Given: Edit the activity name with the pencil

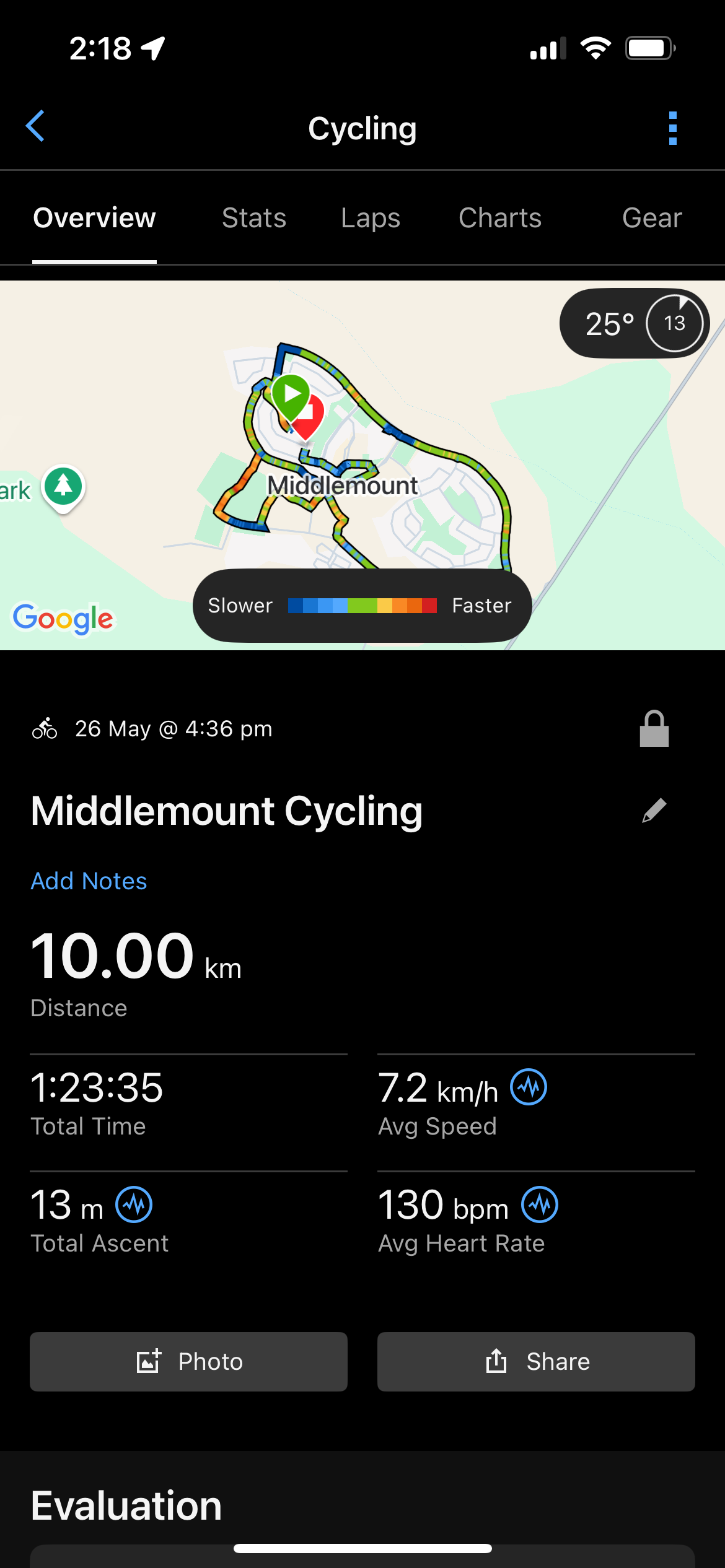Looking at the screenshot, I should (x=654, y=811).
